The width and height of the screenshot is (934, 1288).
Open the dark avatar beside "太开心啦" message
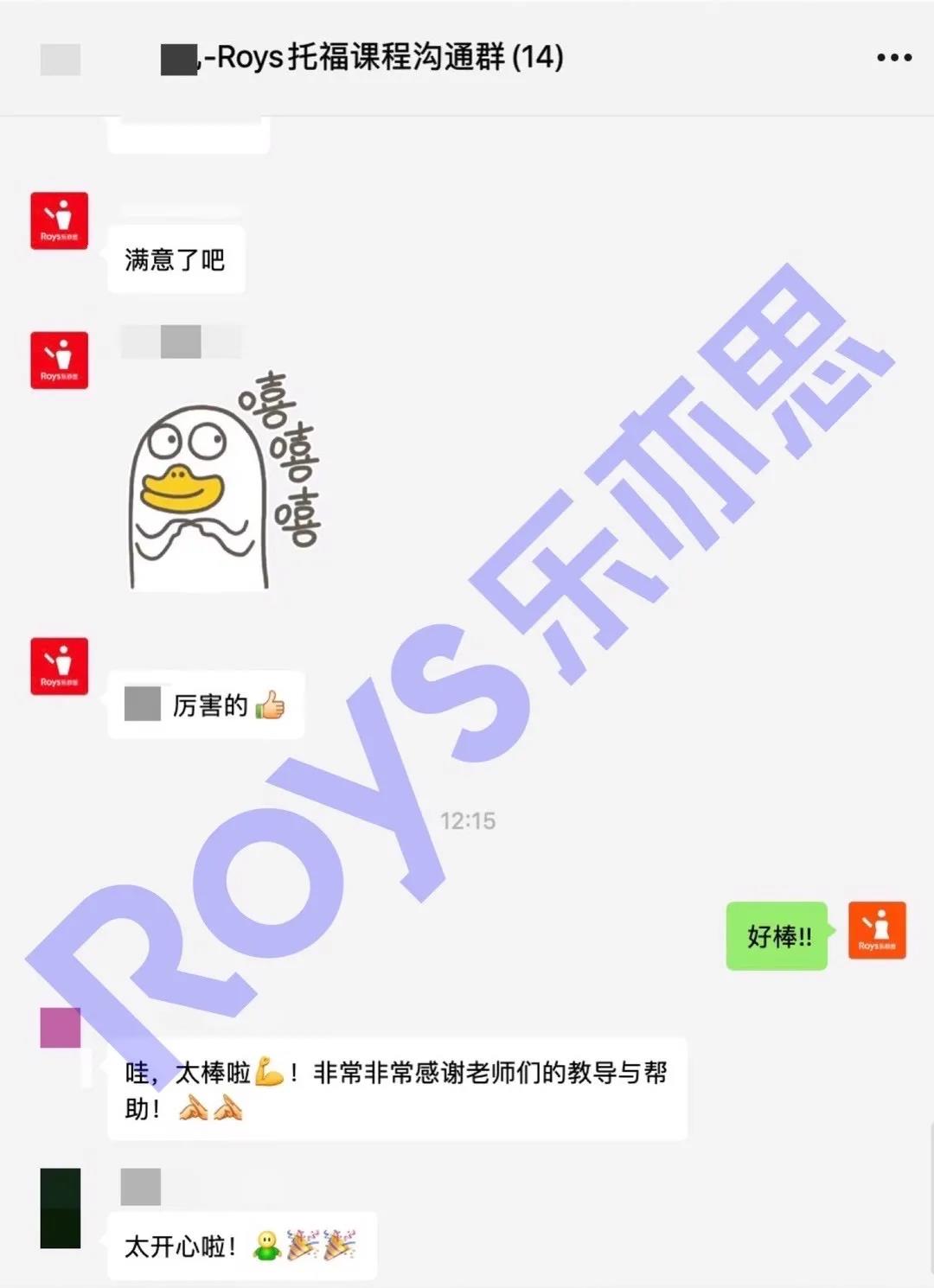pyautogui.click(x=61, y=1208)
